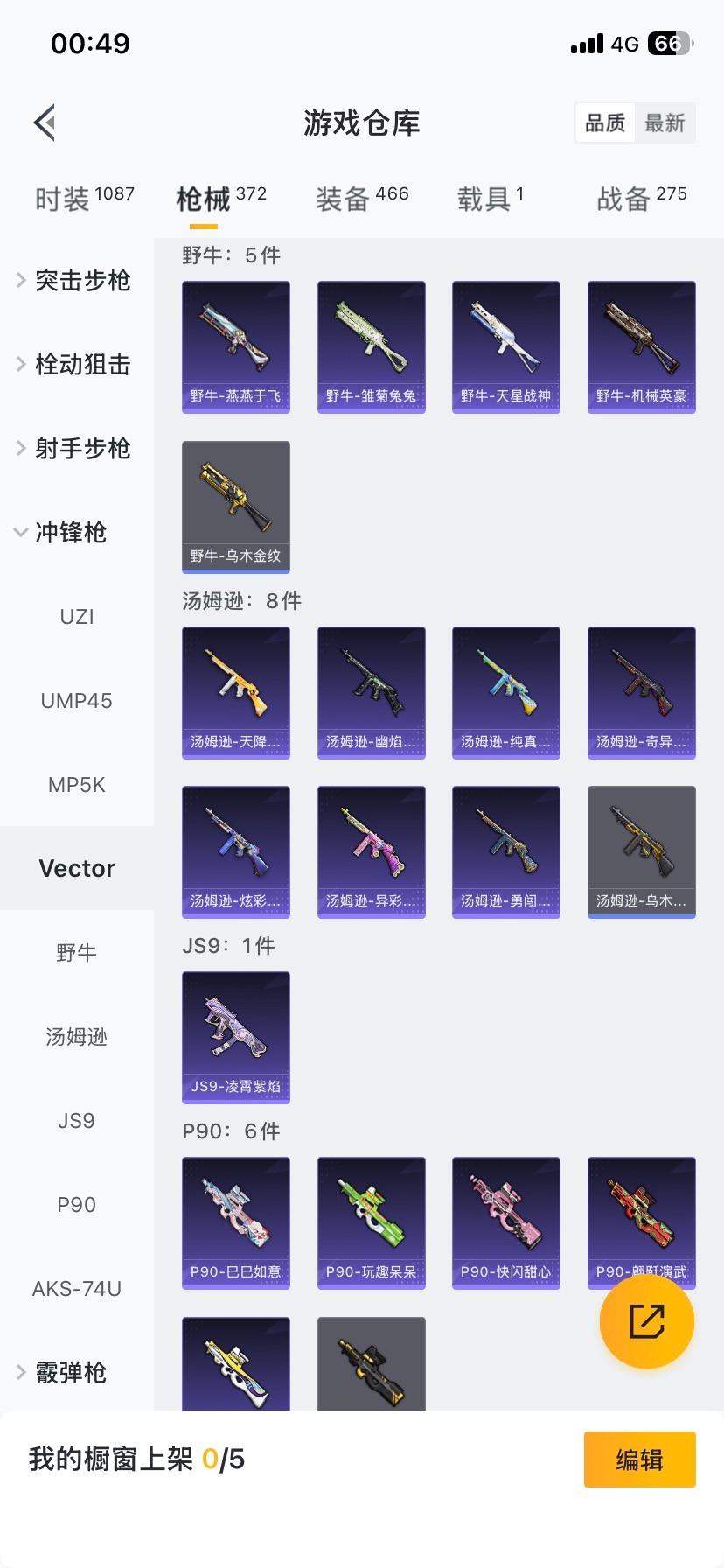
Task: Go back using the top-left arrow
Action: pos(45,122)
